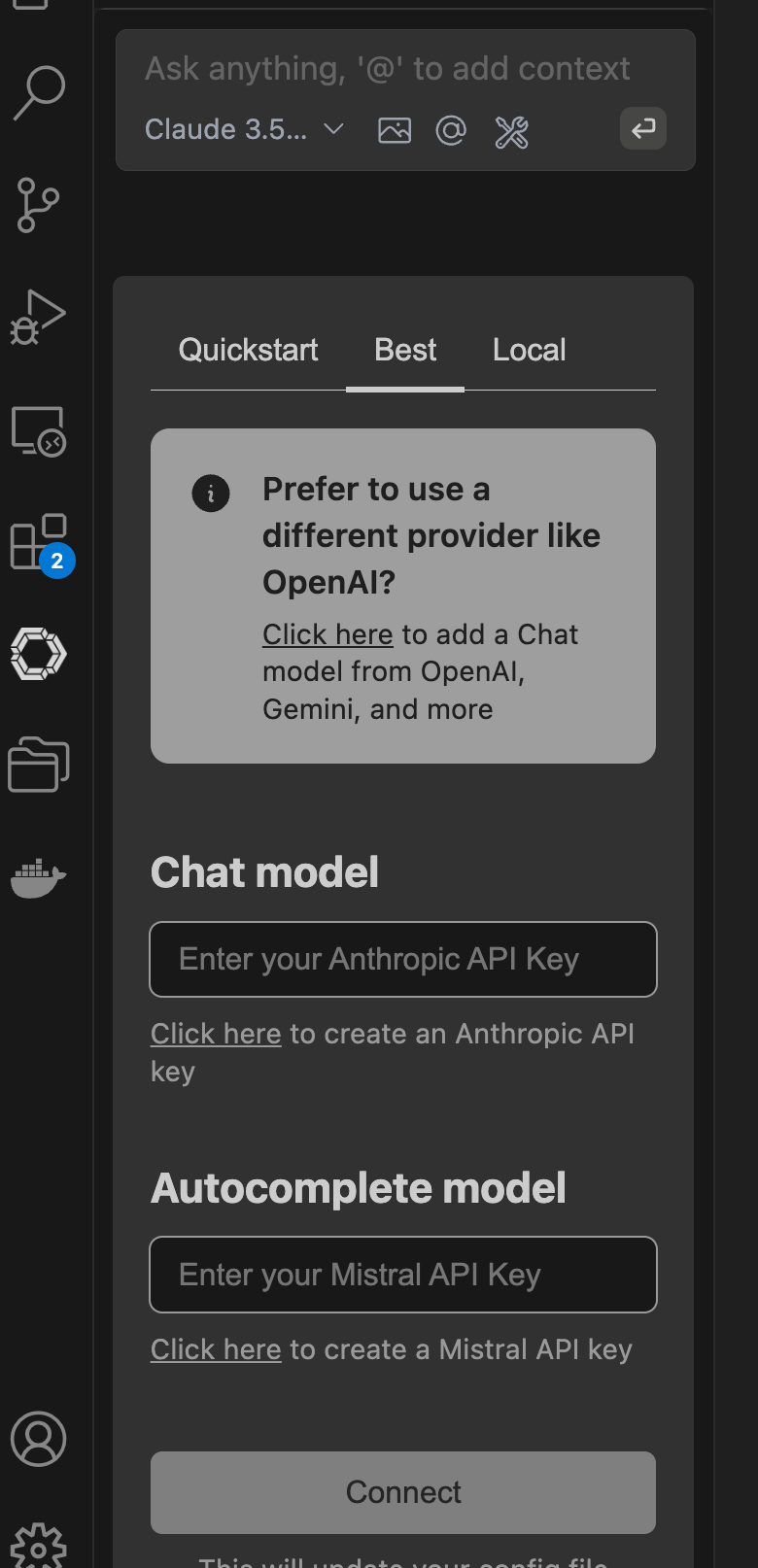The width and height of the screenshot is (758, 1568).
Task: Send the message with the enter icon
Action: (643, 128)
